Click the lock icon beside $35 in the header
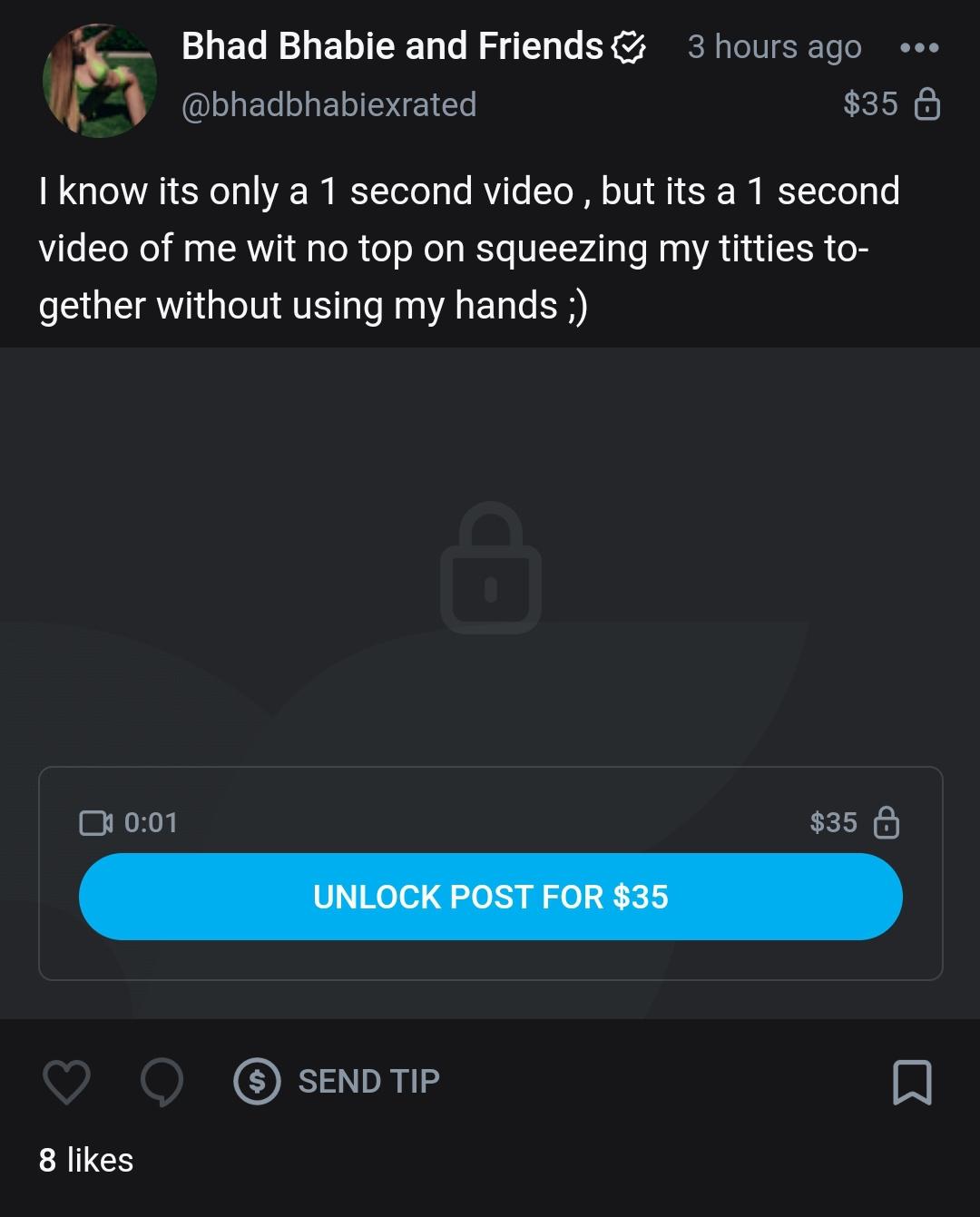Viewport: 980px width, 1217px height. coord(929,104)
